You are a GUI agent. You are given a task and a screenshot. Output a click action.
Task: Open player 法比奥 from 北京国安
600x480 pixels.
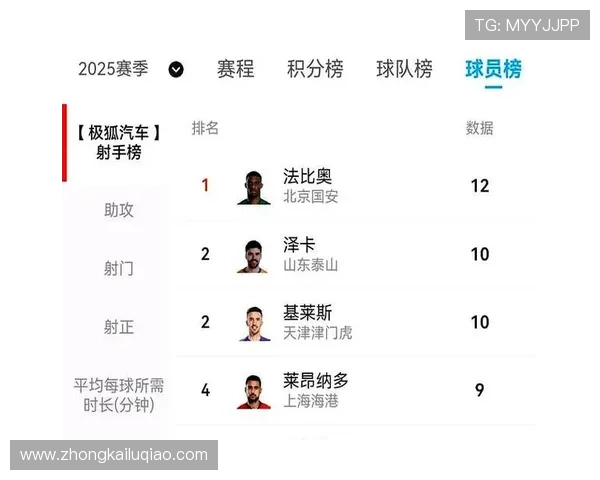[x=310, y=186]
